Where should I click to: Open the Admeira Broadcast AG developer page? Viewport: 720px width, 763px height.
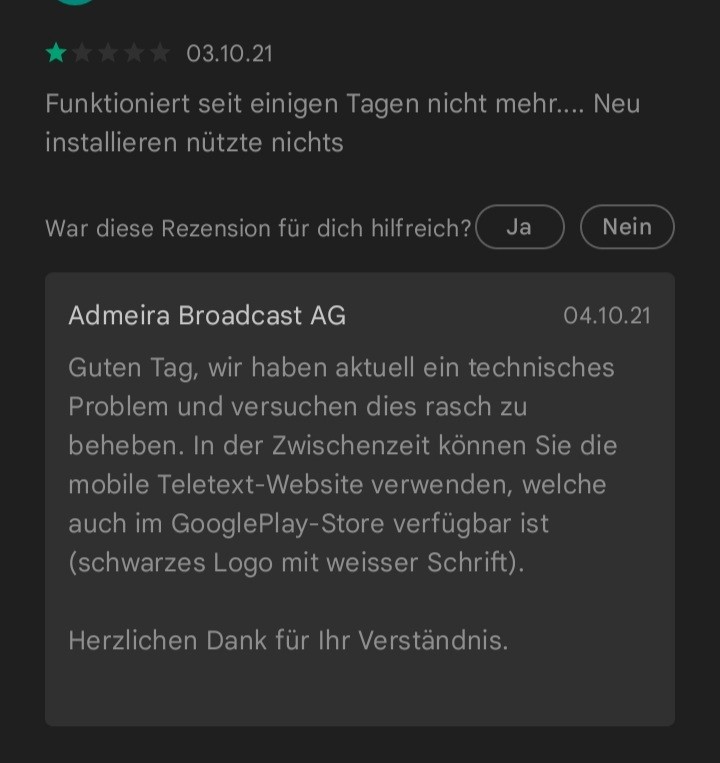[206, 316]
